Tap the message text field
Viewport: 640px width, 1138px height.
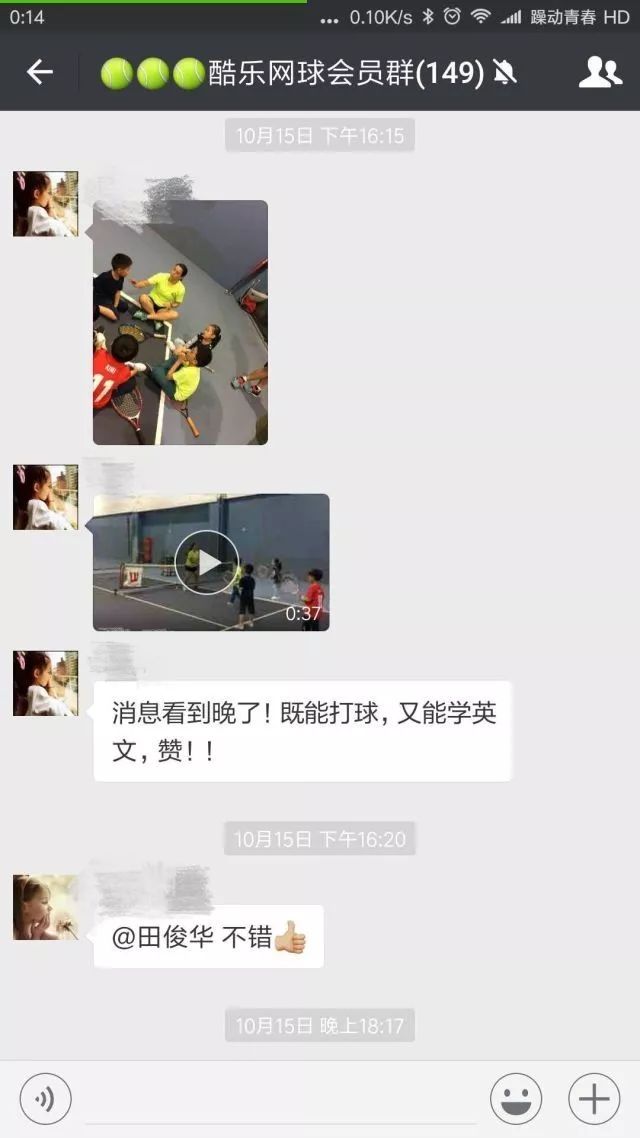(x=280, y=1100)
